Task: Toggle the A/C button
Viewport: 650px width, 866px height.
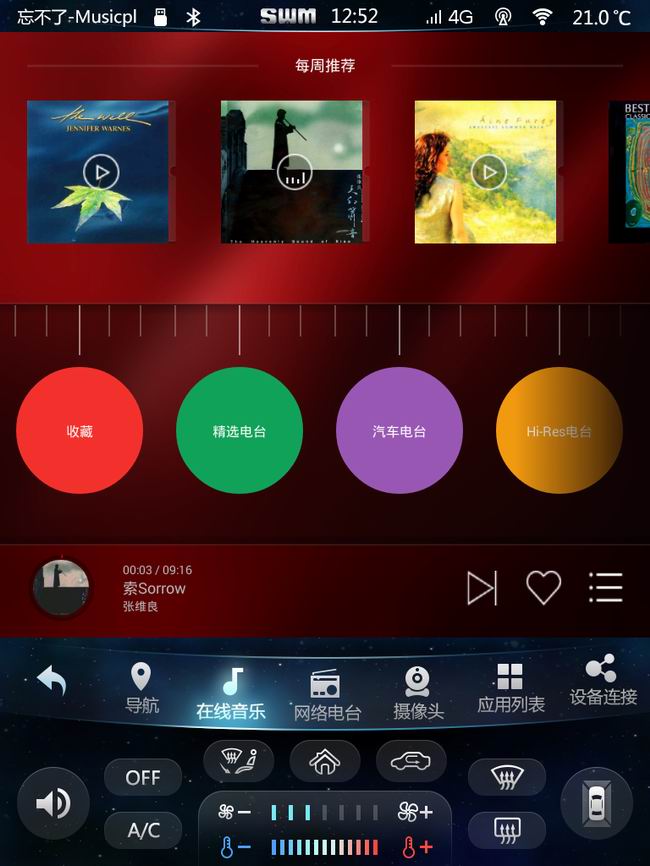Action: (143, 830)
